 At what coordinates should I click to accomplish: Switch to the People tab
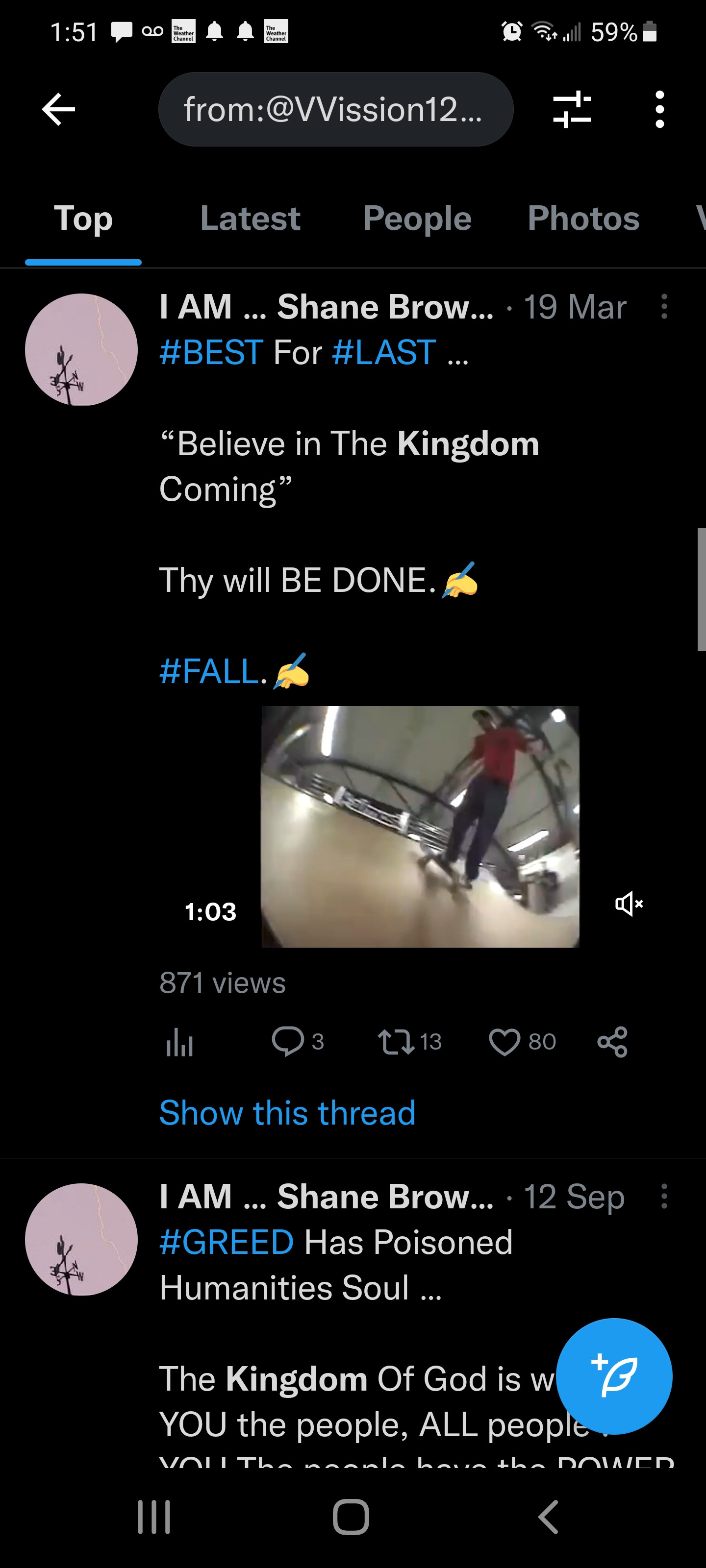[417, 219]
